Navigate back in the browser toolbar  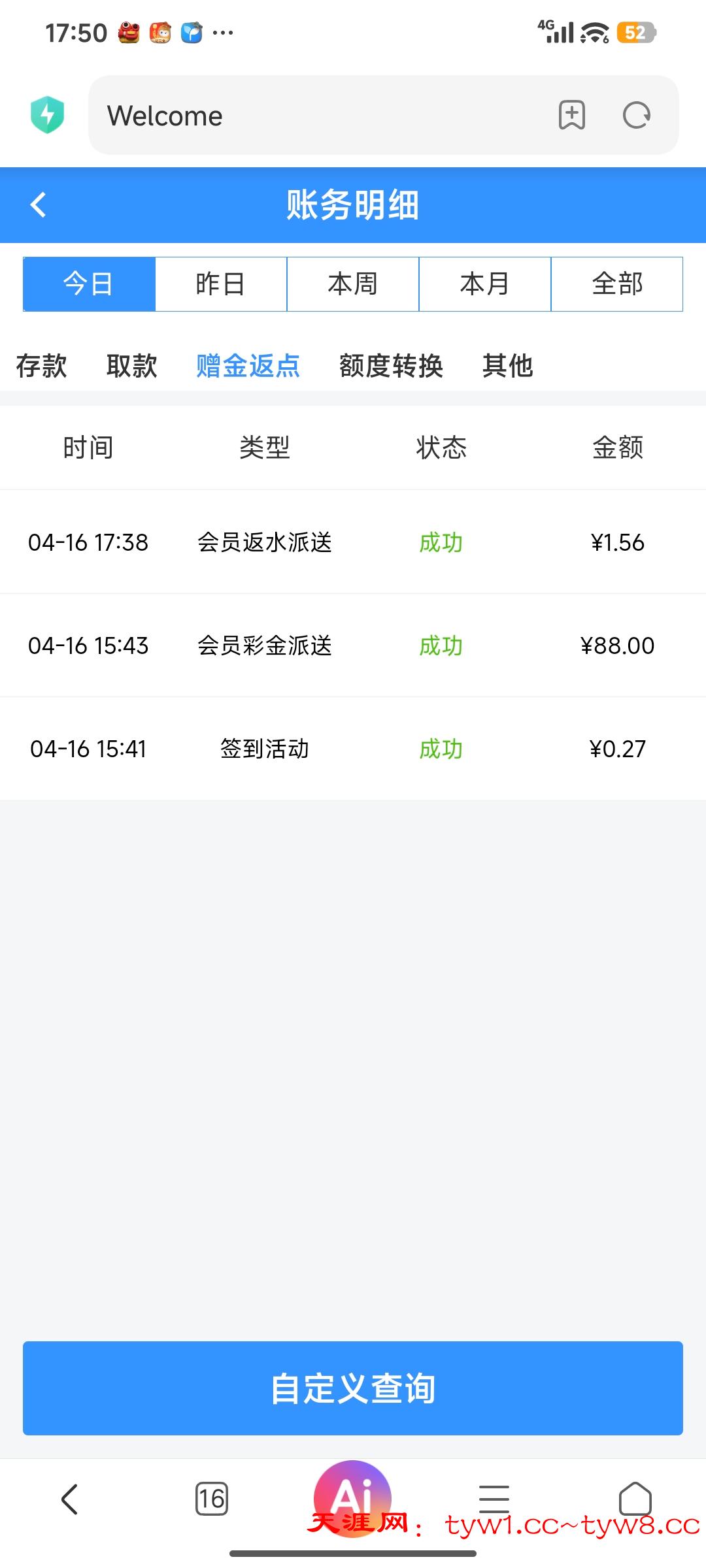pos(70,1498)
